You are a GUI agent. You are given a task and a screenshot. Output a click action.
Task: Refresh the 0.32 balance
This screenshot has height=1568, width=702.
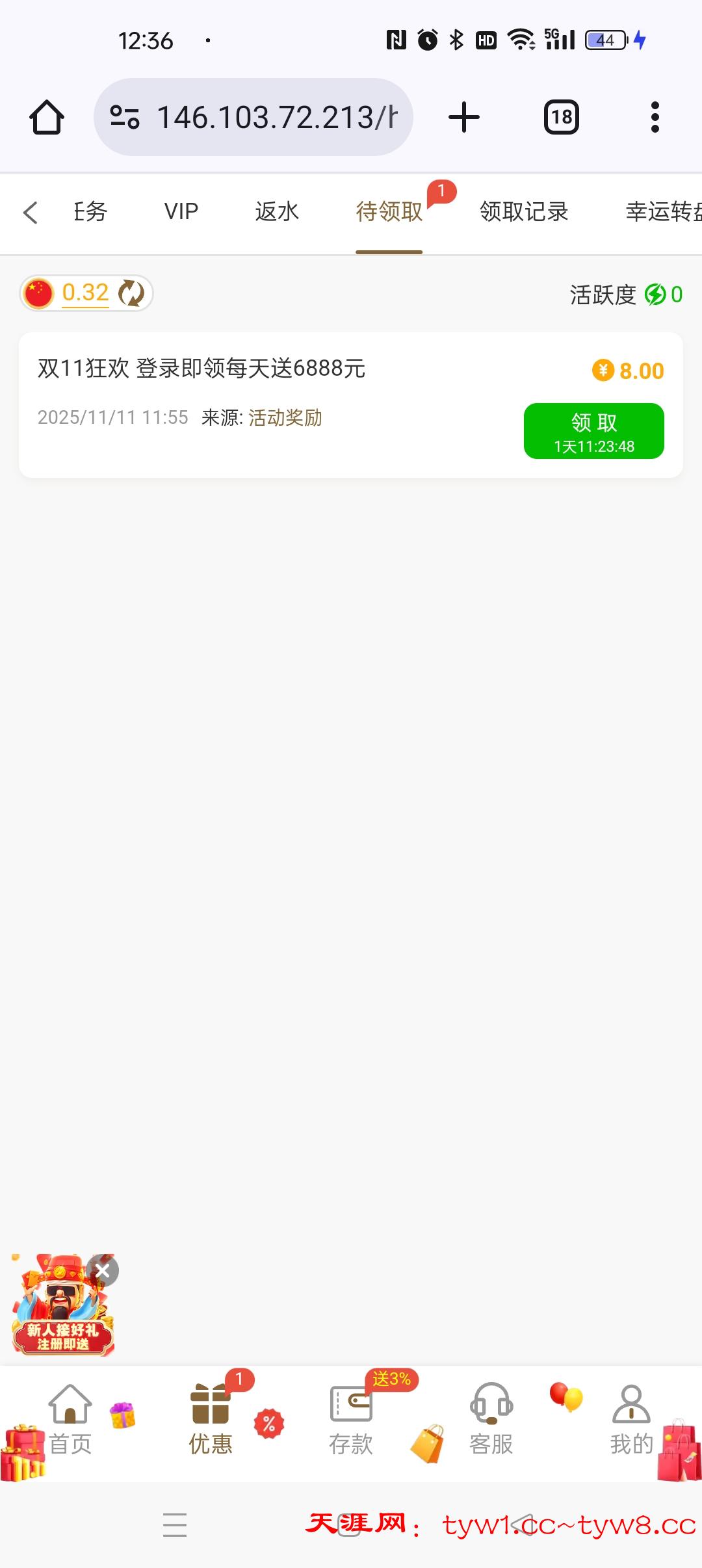point(131,293)
